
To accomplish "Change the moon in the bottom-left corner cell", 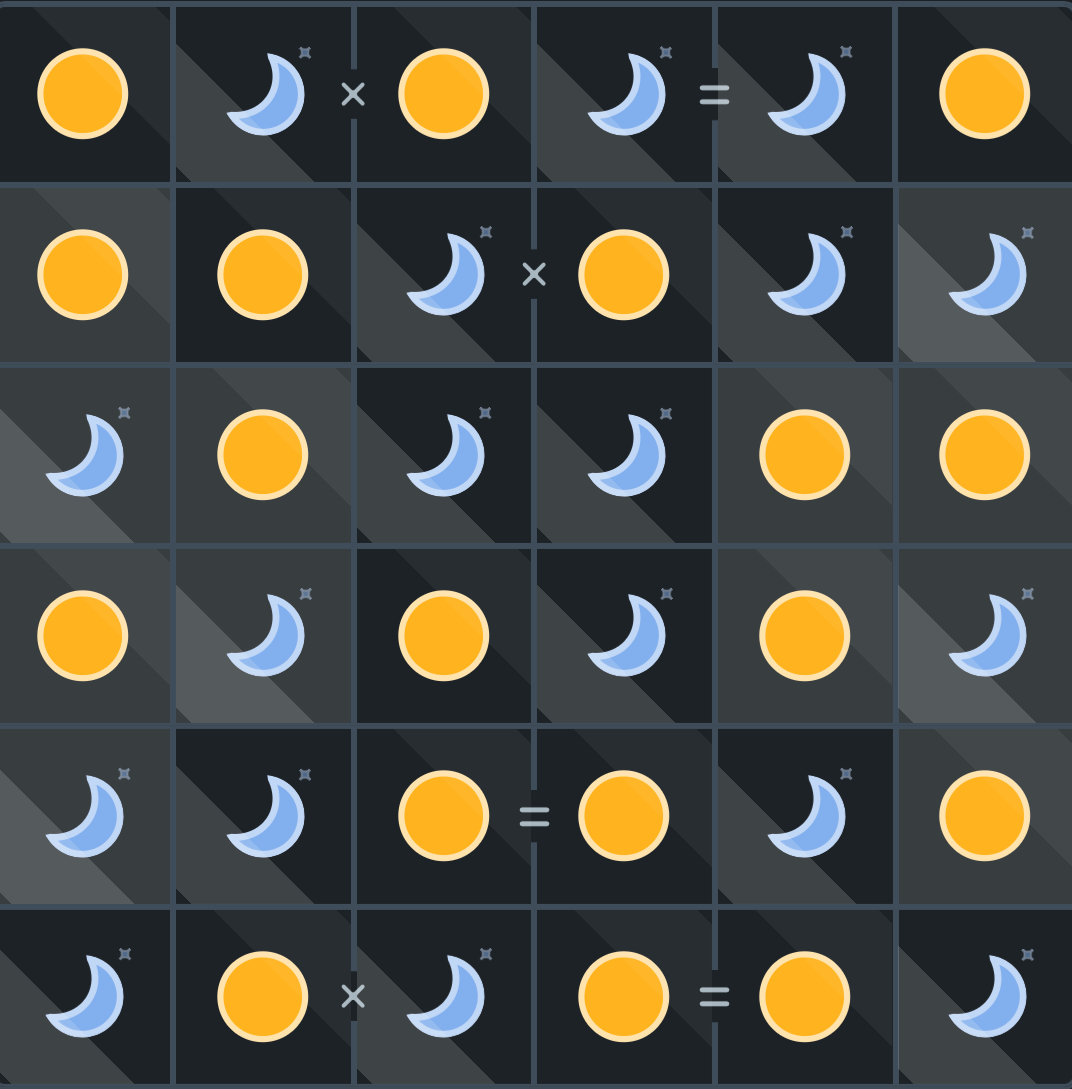I will [85, 996].
